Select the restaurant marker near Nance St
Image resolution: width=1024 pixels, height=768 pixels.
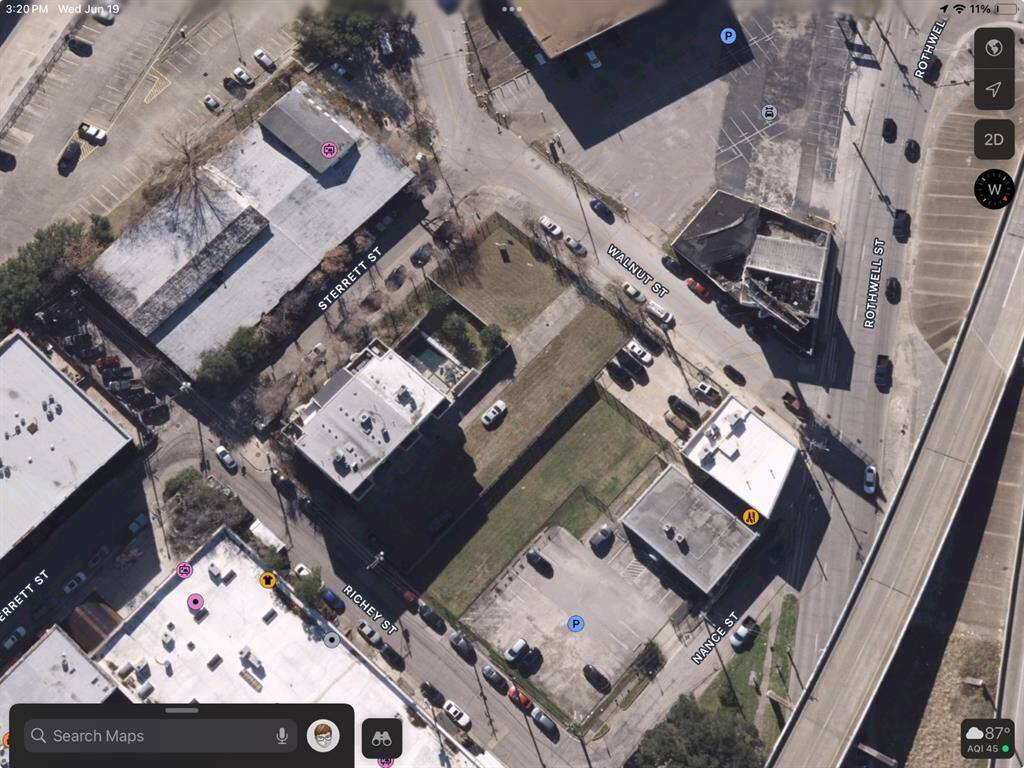pyautogui.click(x=750, y=516)
